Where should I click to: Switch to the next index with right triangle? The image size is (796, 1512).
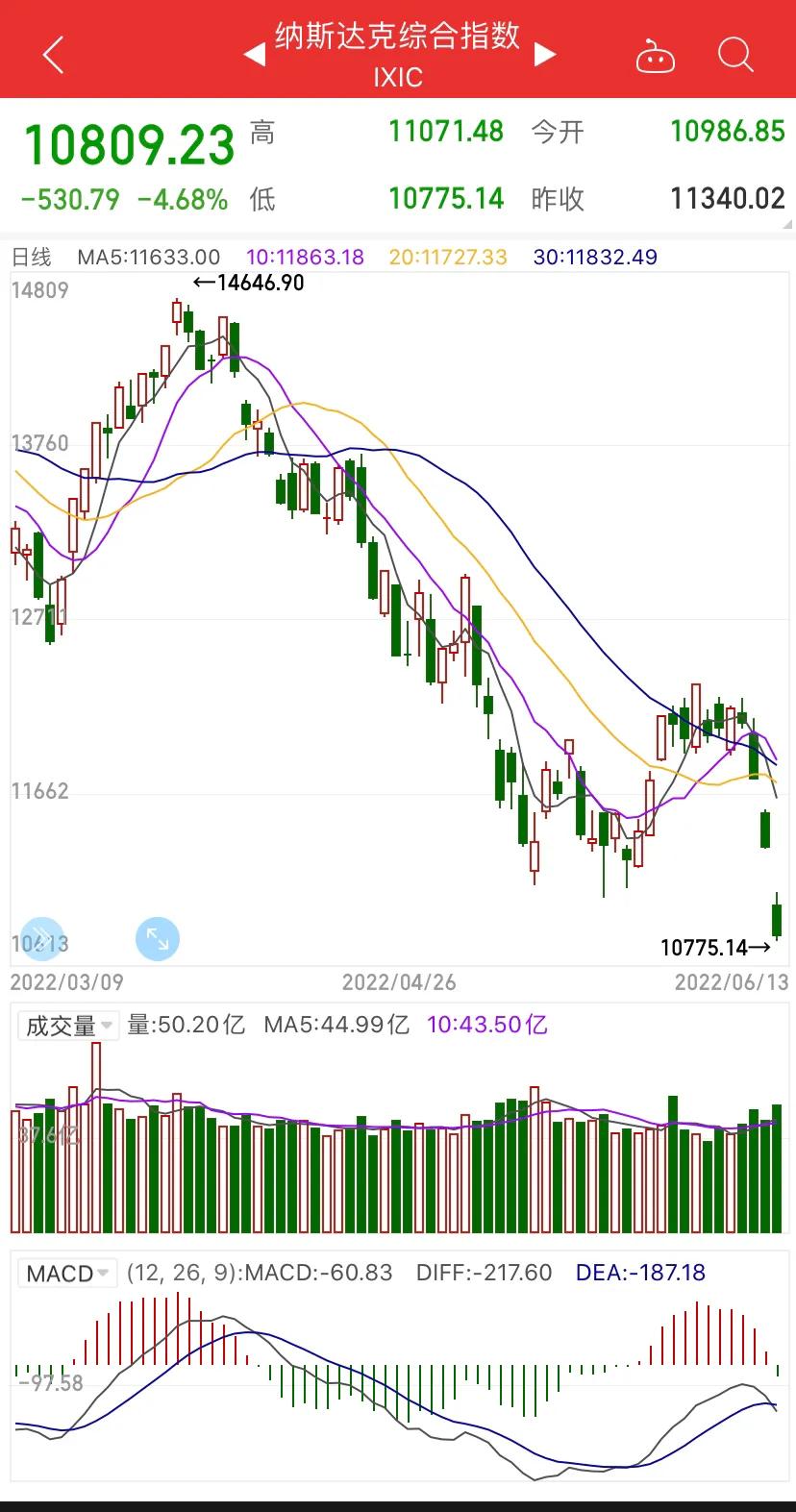(x=545, y=55)
